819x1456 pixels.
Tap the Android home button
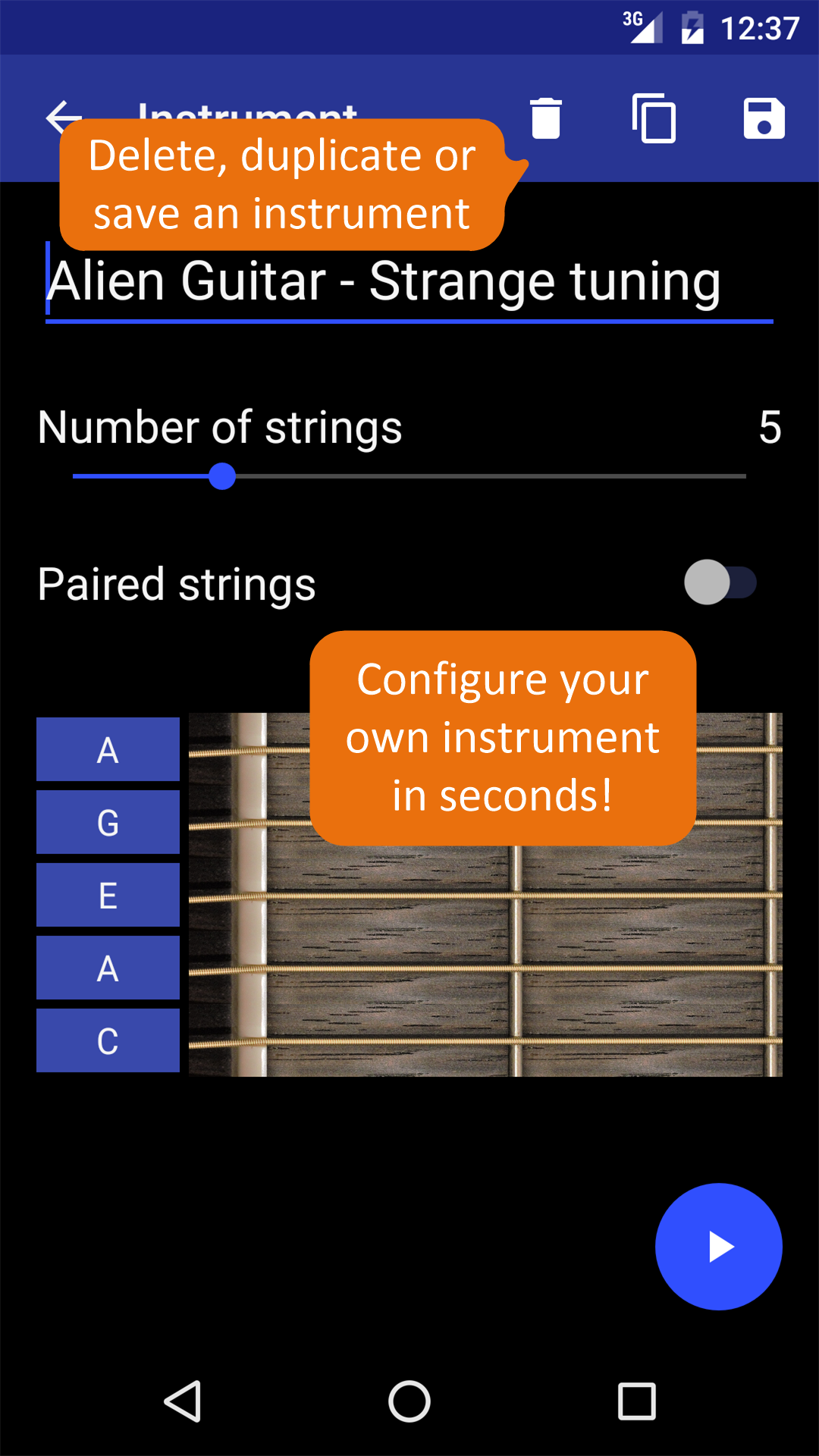click(409, 1401)
